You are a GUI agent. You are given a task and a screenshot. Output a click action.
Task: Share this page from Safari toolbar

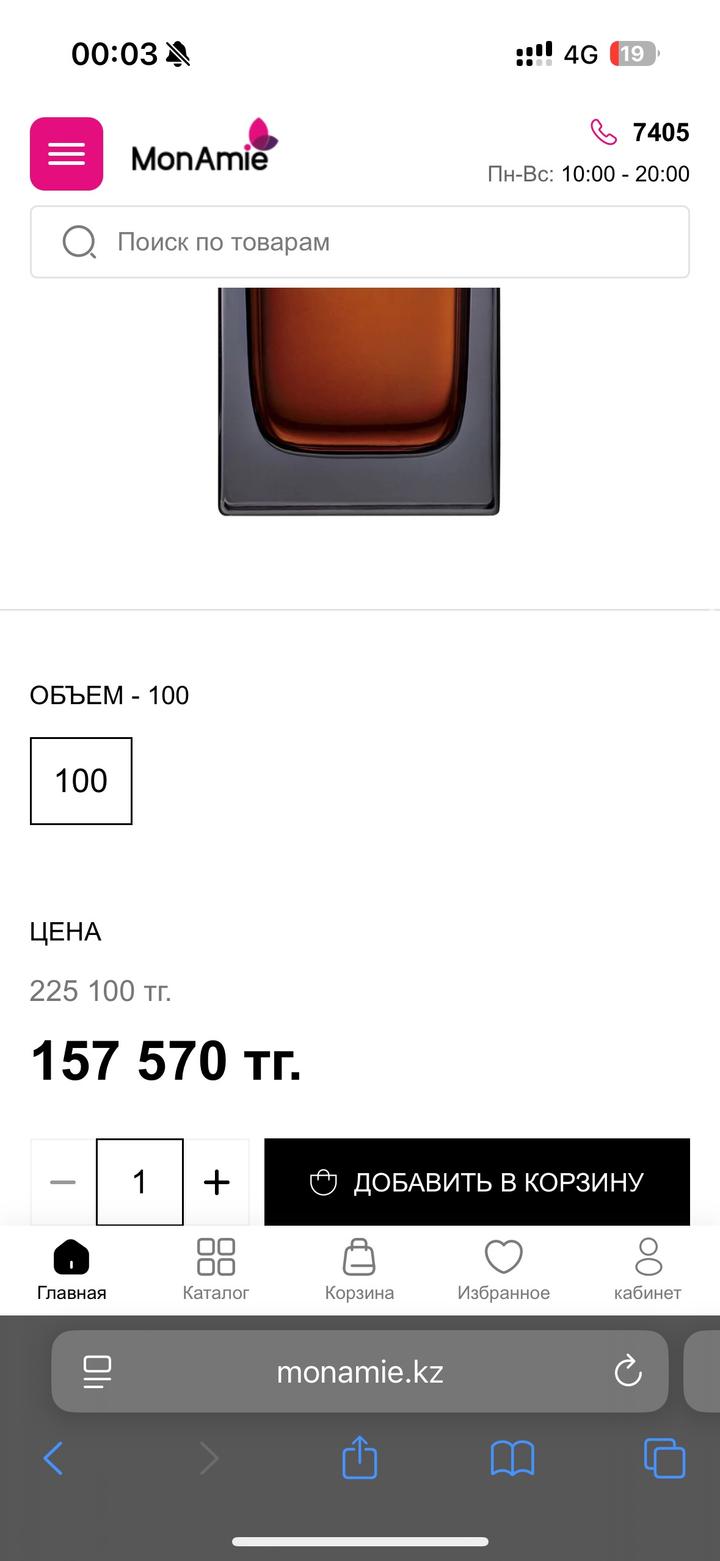[360, 1458]
